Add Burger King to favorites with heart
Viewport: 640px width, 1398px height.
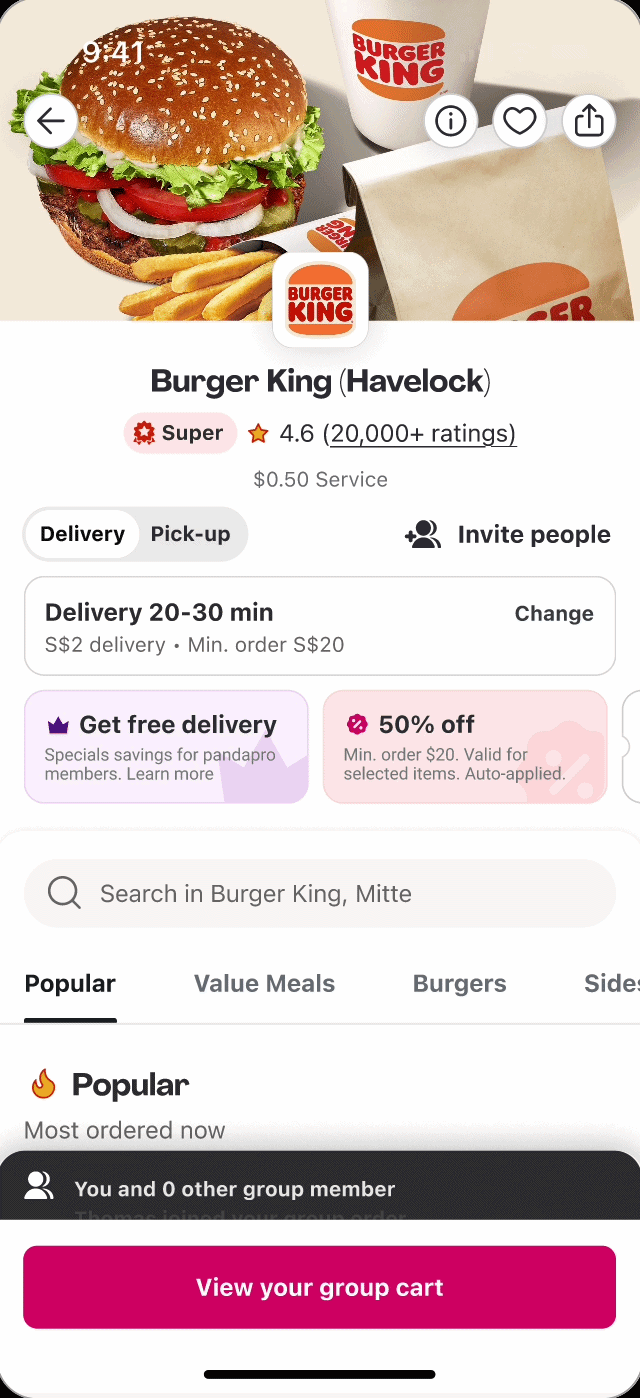(x=520, y=121)
